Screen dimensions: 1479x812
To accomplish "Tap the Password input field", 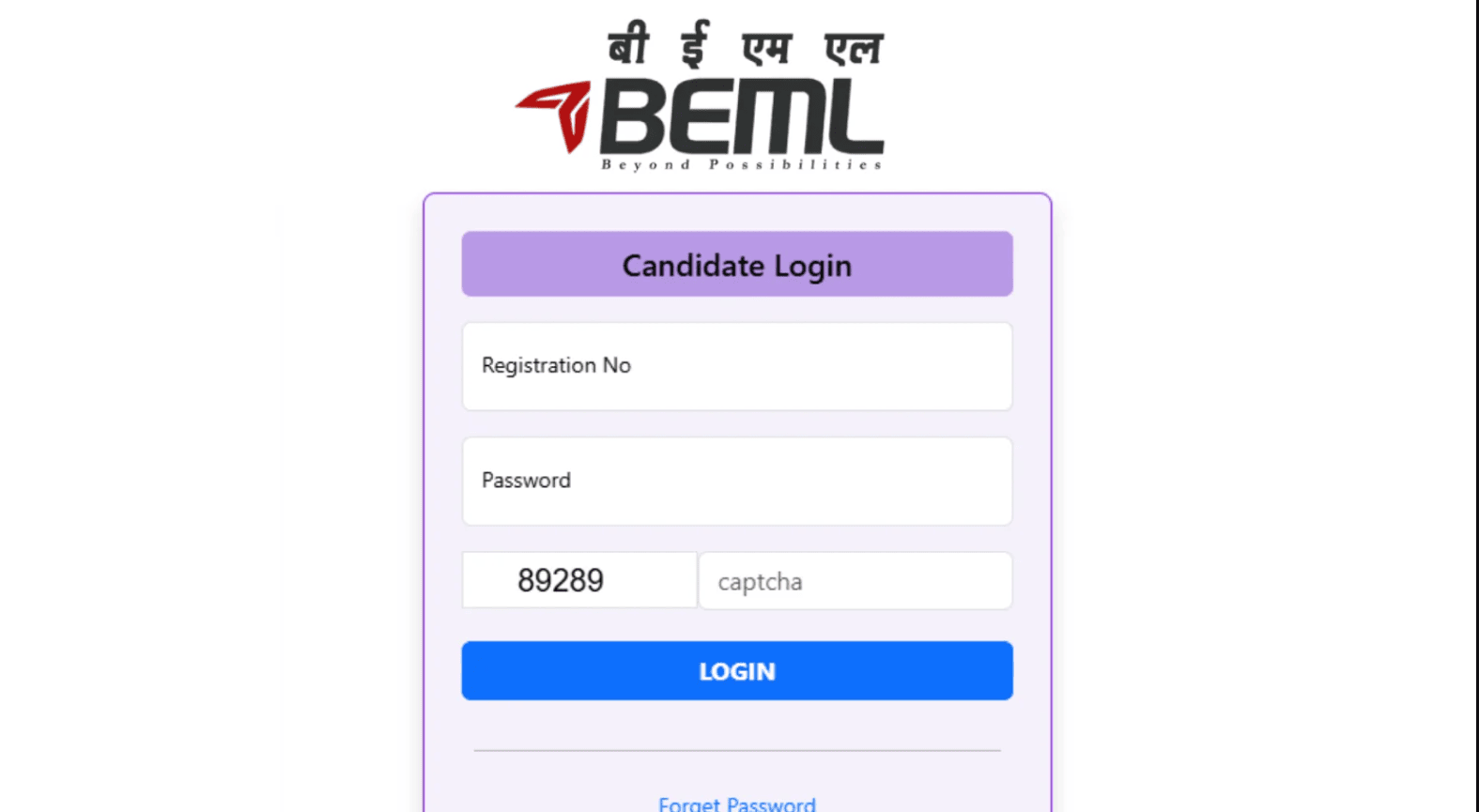I will tap(736, 481).
